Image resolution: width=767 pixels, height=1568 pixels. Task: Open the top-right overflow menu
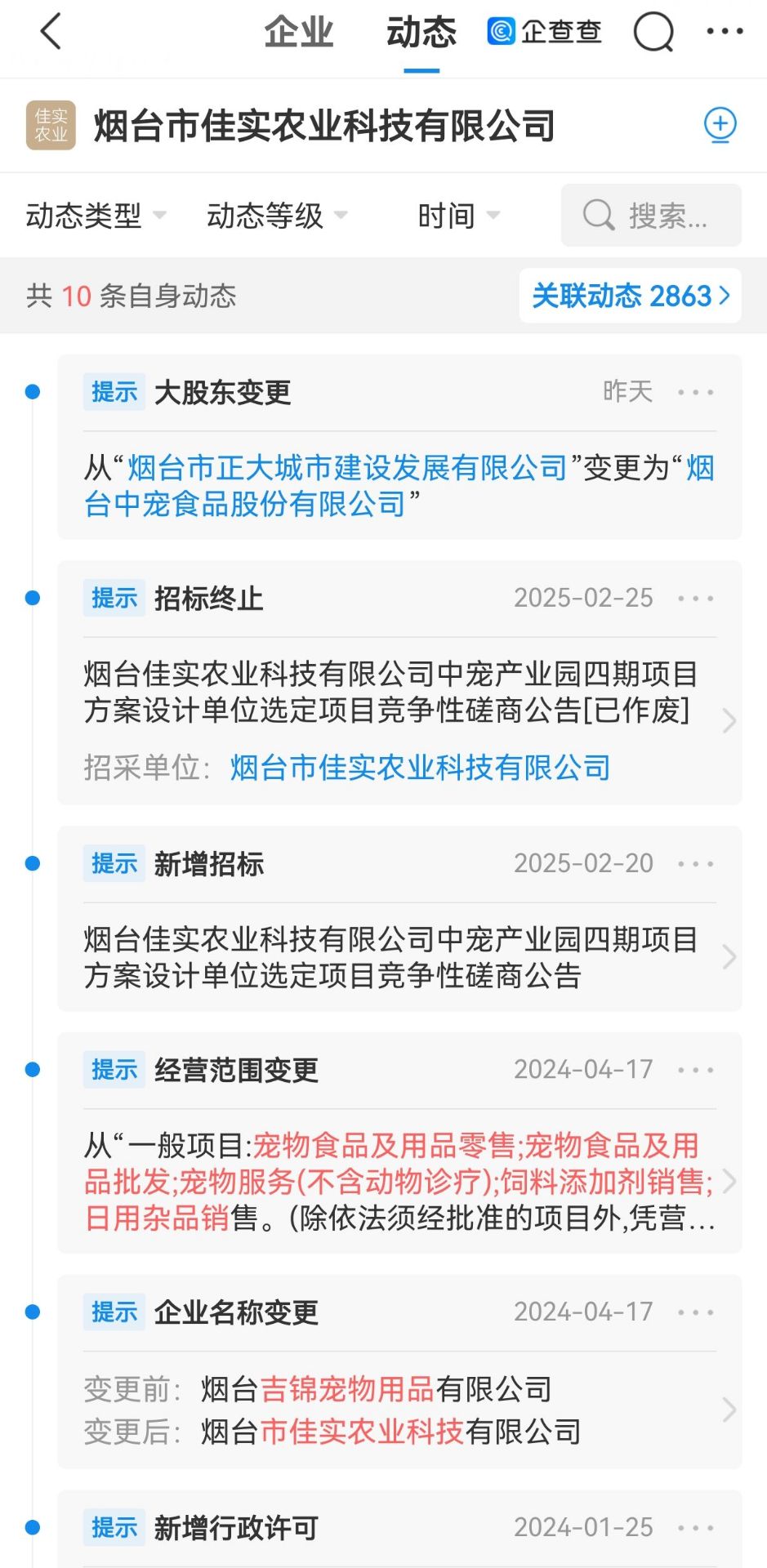point(725,32)
